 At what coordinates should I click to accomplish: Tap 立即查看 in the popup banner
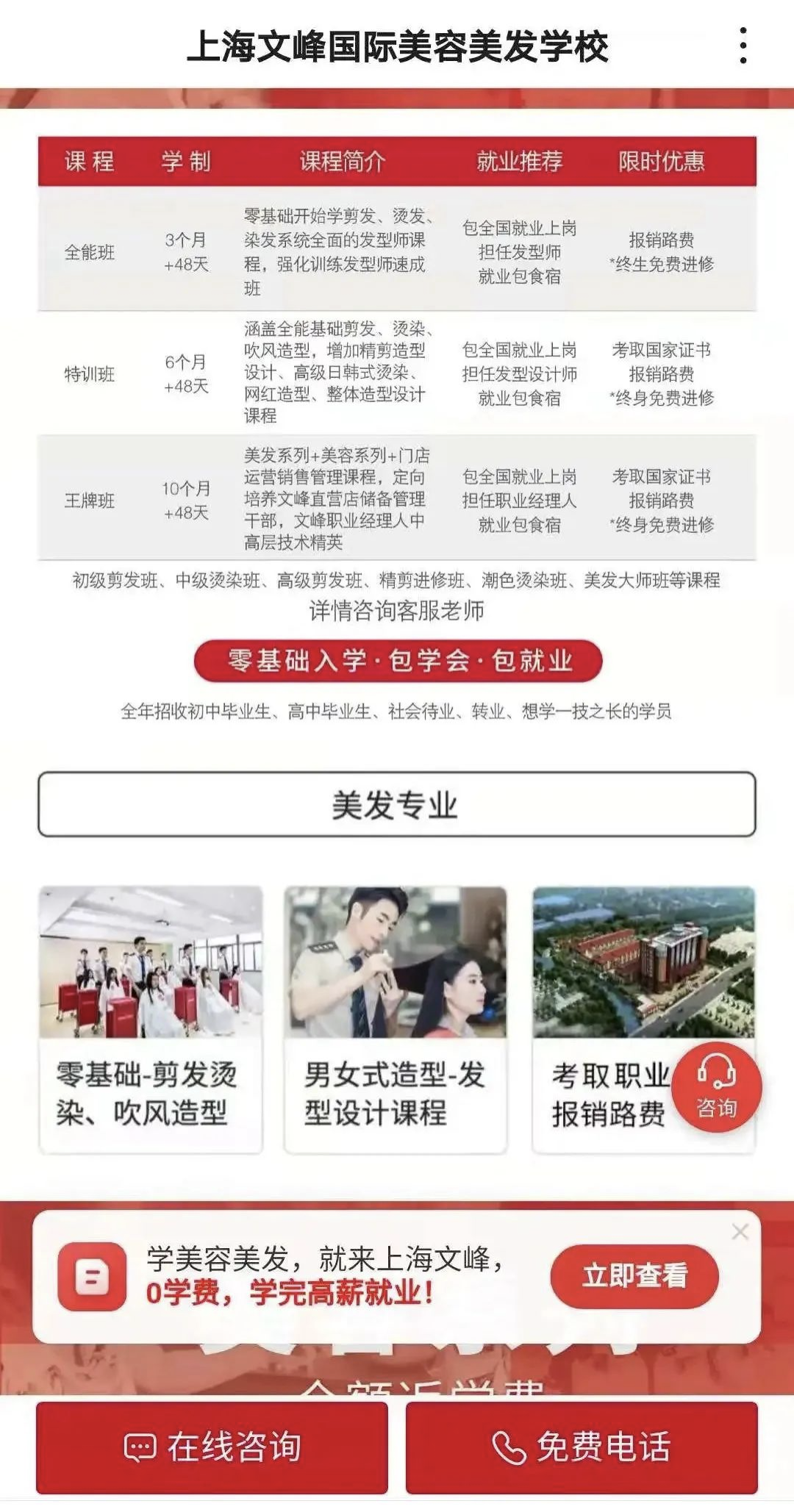point(634,1275)
